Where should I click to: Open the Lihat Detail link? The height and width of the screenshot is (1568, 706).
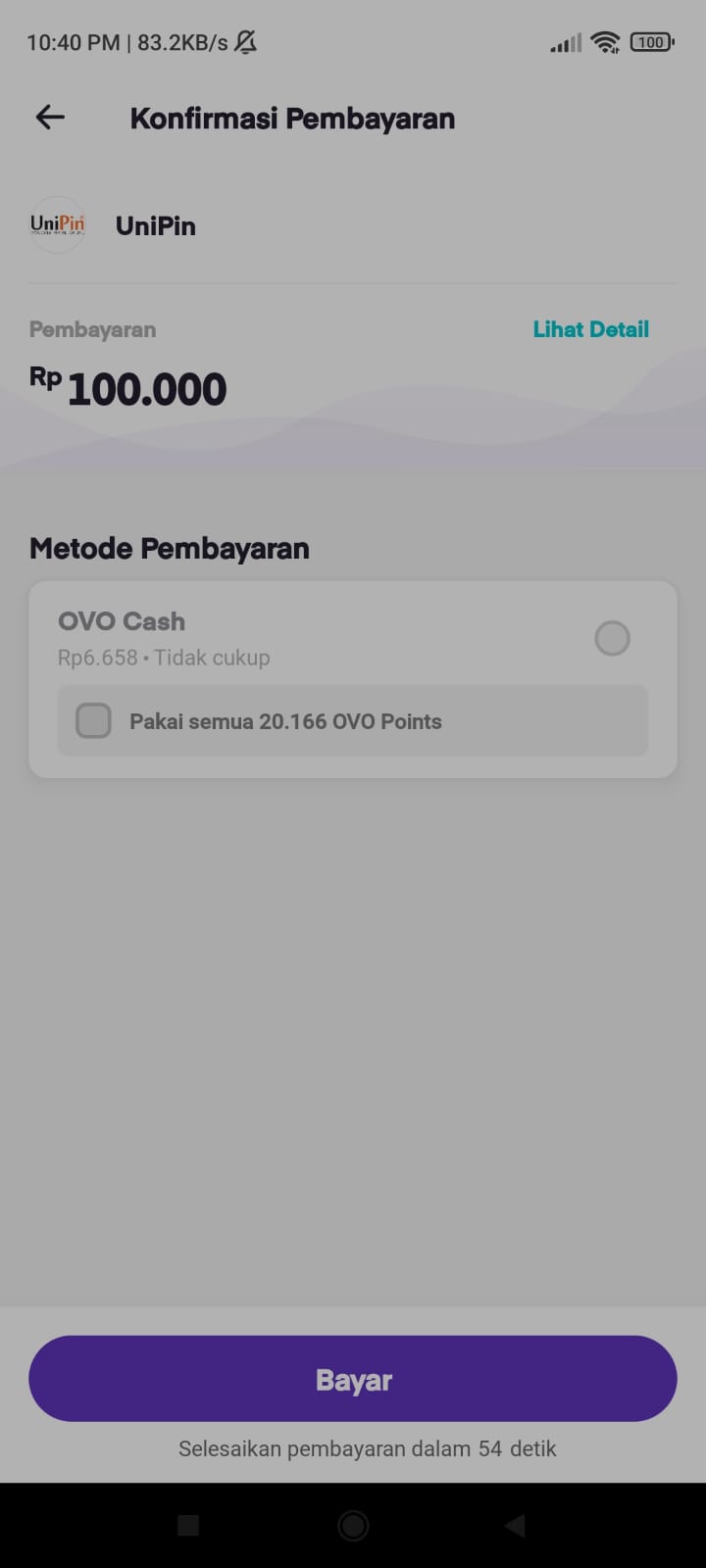point(590,329)
